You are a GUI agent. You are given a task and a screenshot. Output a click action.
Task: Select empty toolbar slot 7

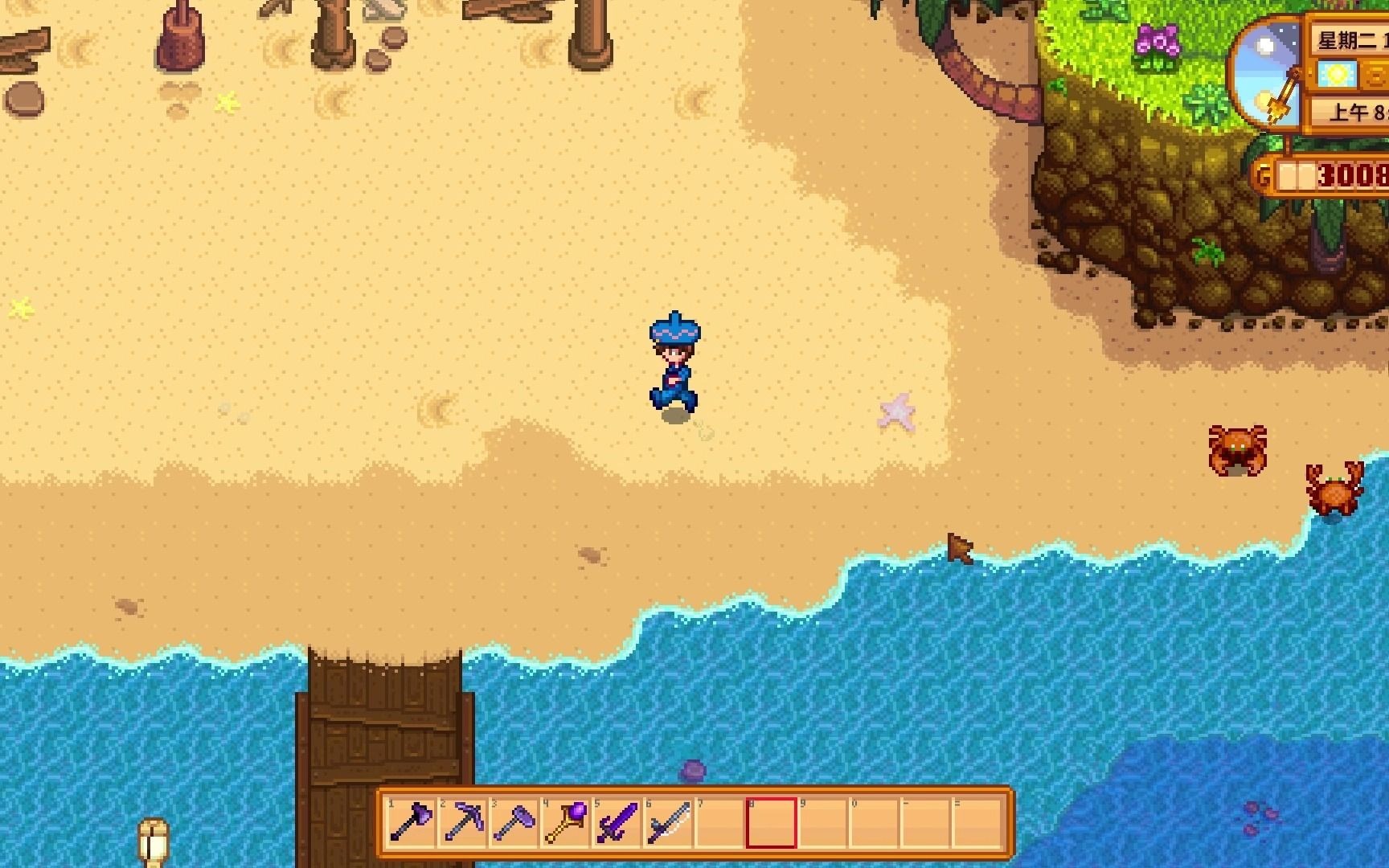click(720, 823)
